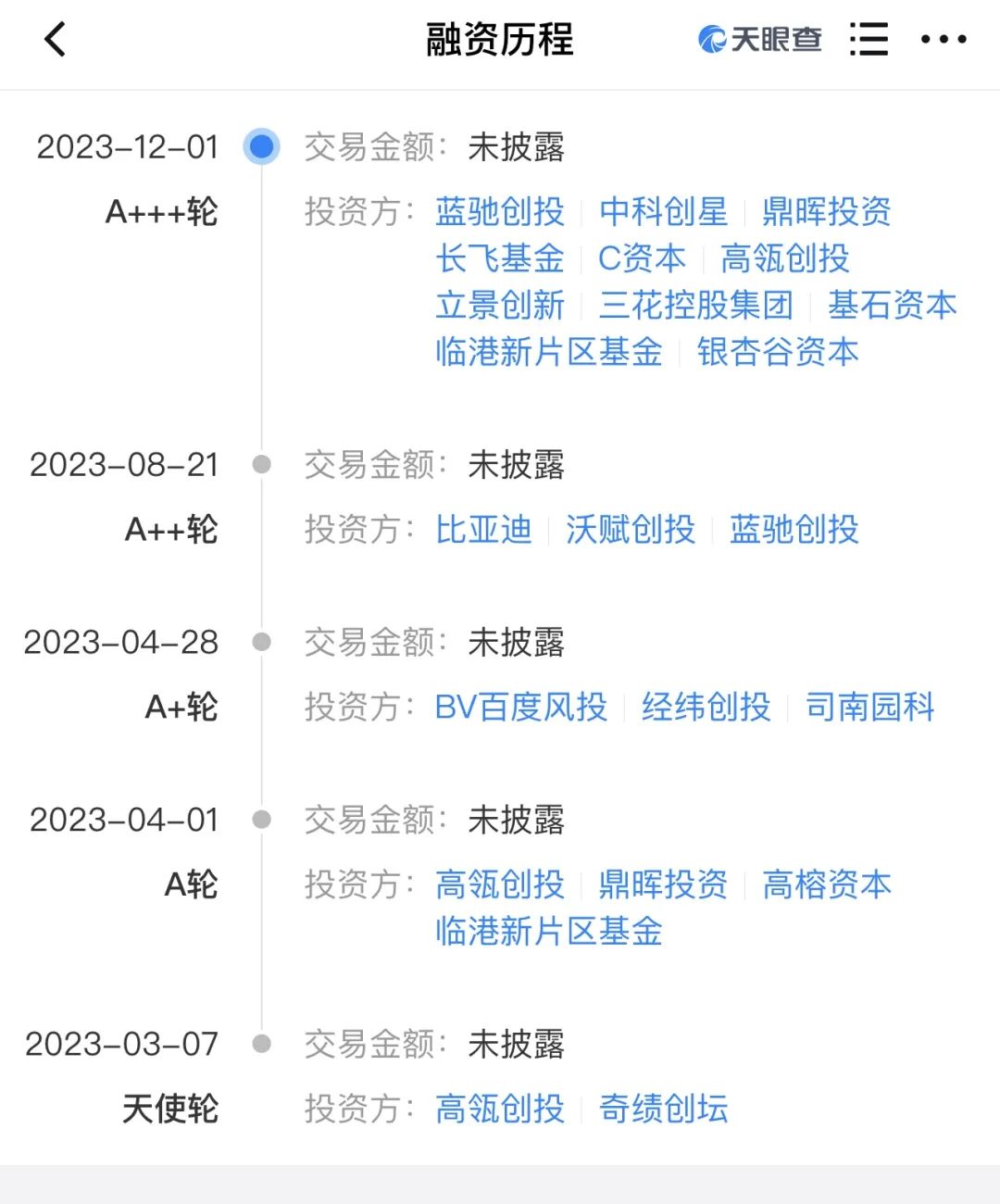Select the 天使轮 timeline dot
This screenshot has height=1204, width=1000.
[262, 1044]
